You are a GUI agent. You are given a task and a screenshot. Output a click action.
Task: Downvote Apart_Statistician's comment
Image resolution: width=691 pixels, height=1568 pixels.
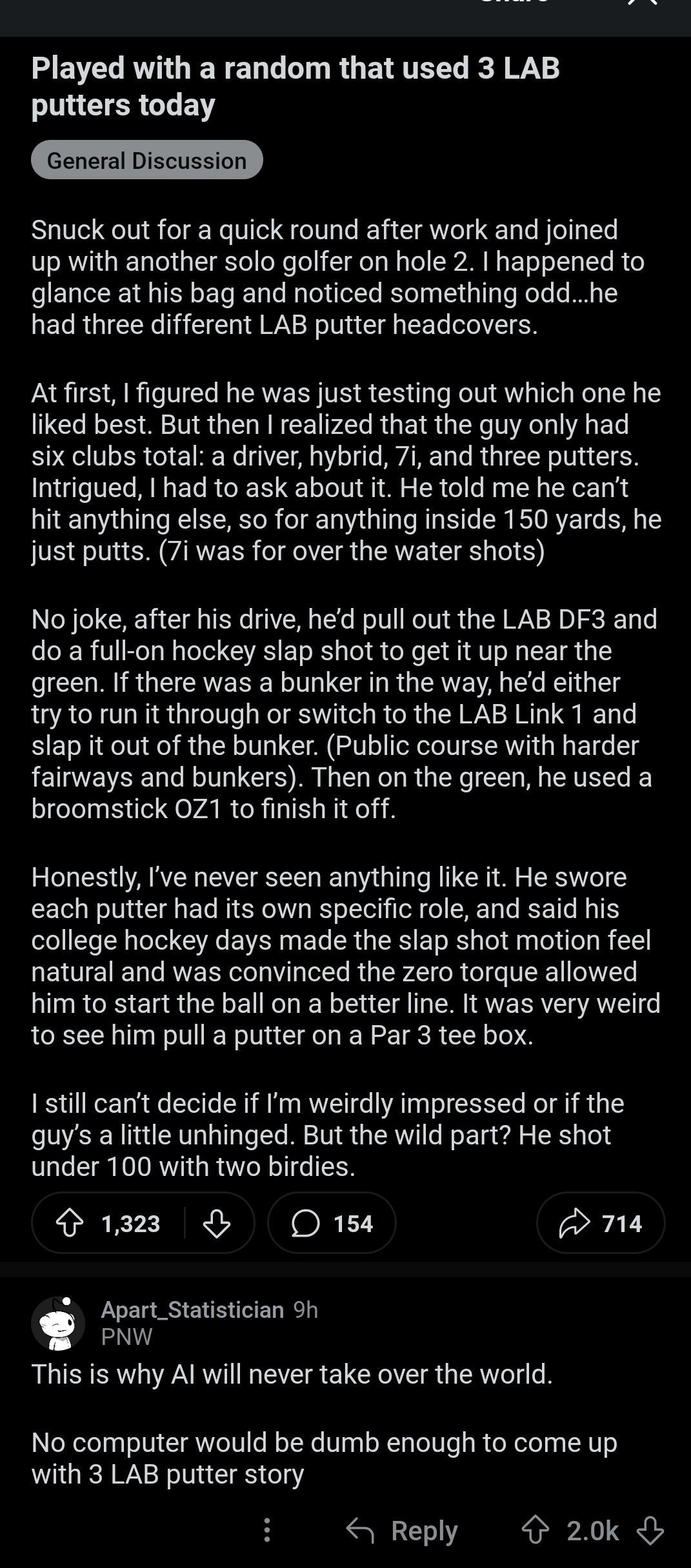650,1530
